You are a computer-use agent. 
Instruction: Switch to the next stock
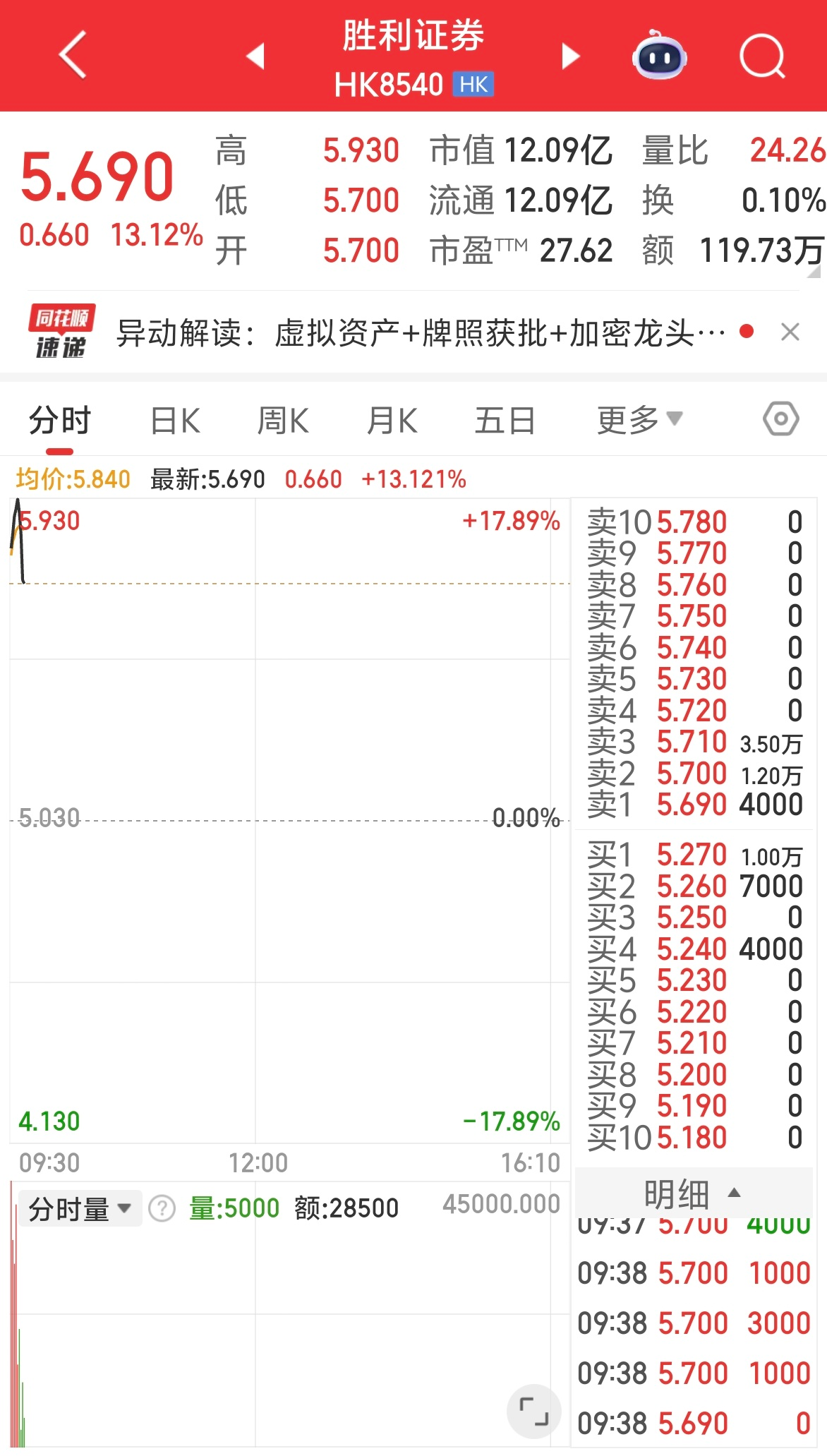tap(570, 56)
